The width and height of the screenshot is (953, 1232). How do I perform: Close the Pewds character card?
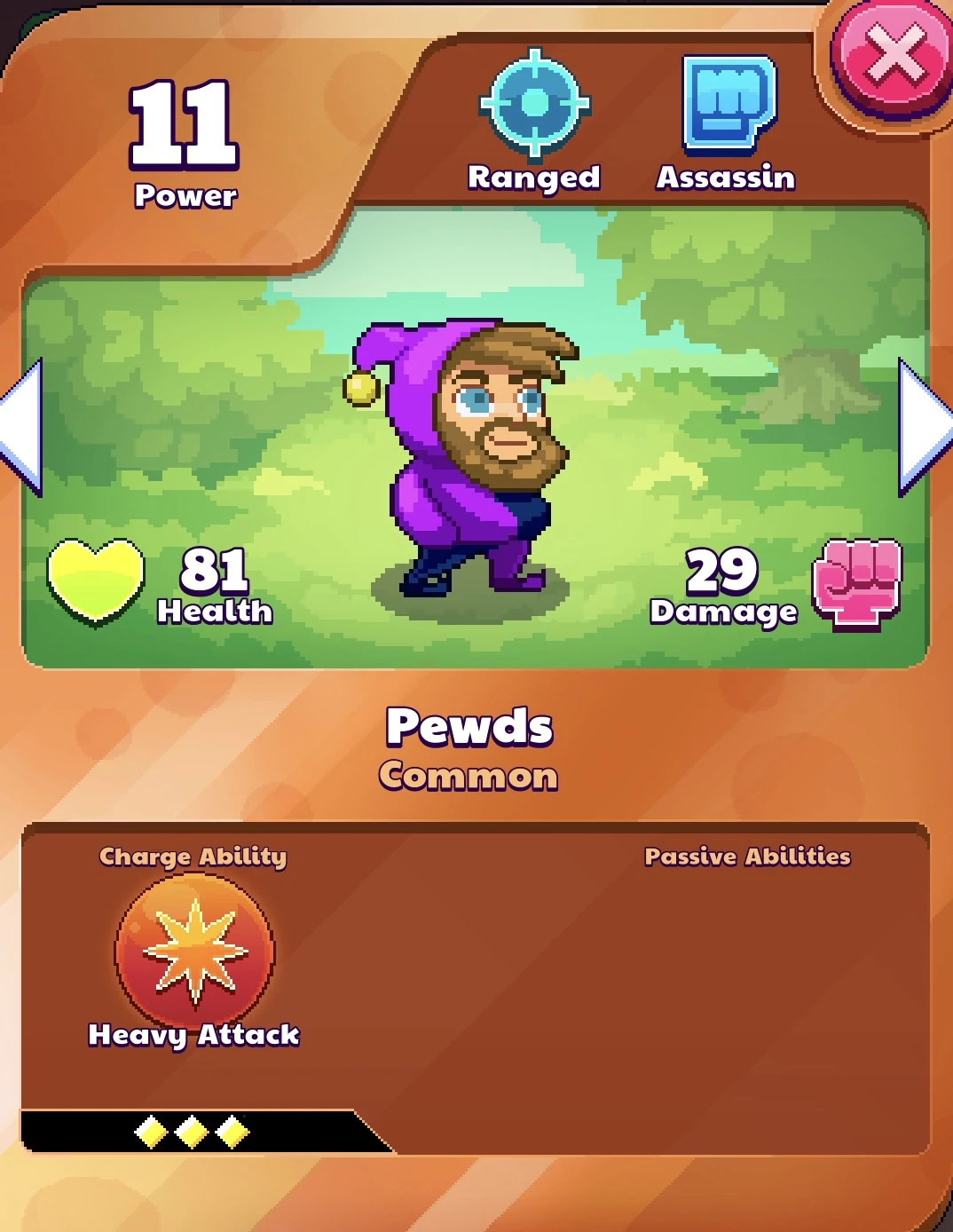[x=894, y=59]
